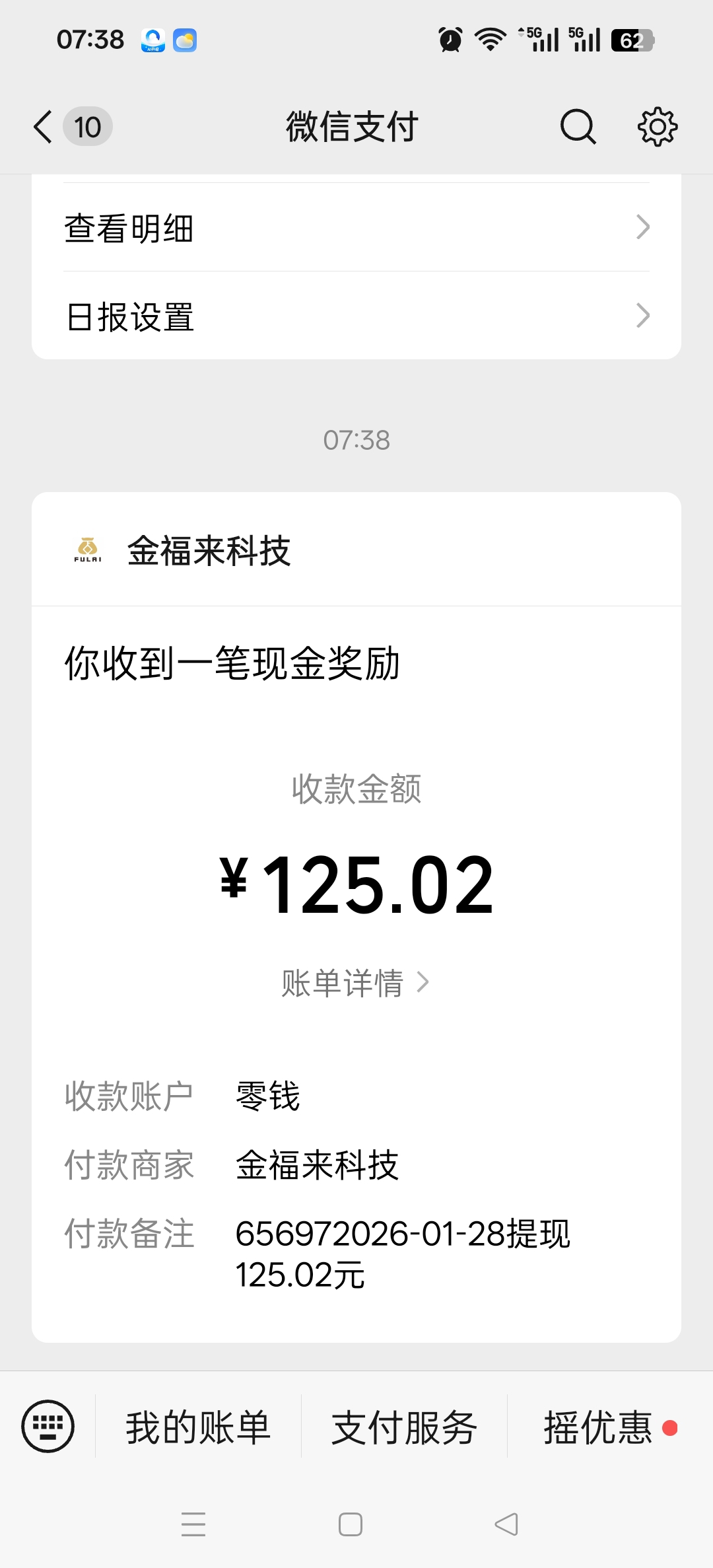
Task: Open 查看明细 row
Action: point(356,228)
